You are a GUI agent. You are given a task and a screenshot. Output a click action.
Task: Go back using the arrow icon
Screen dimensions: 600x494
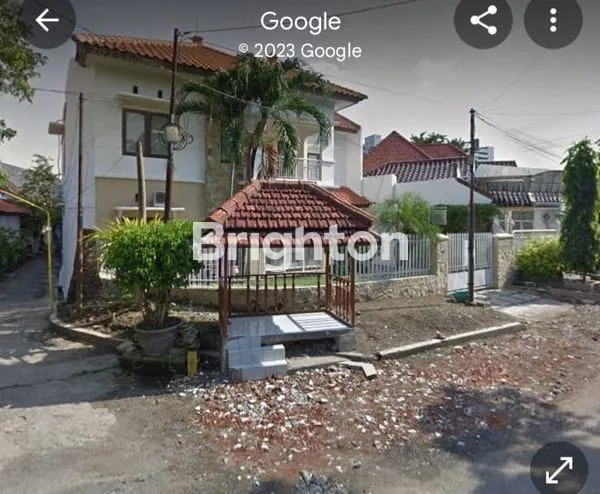(47, 20)
